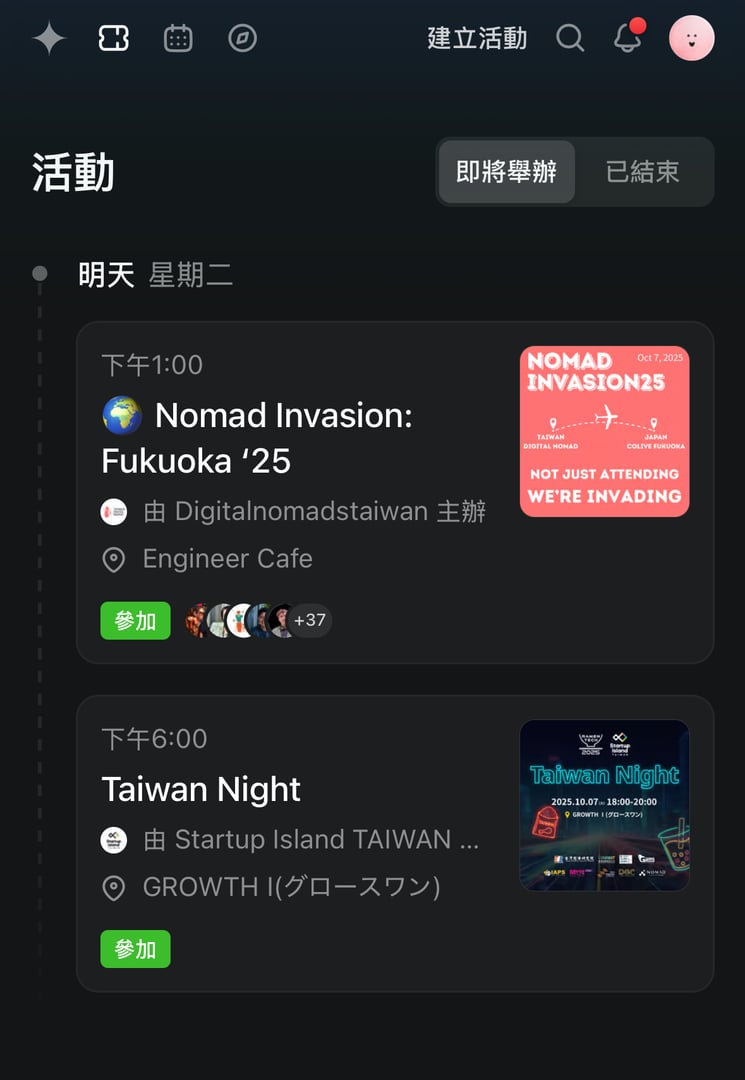Viewport: 745px width, 1080px height.
Task: Tap 建立活動 to create an event
Action: coord(477,39)
